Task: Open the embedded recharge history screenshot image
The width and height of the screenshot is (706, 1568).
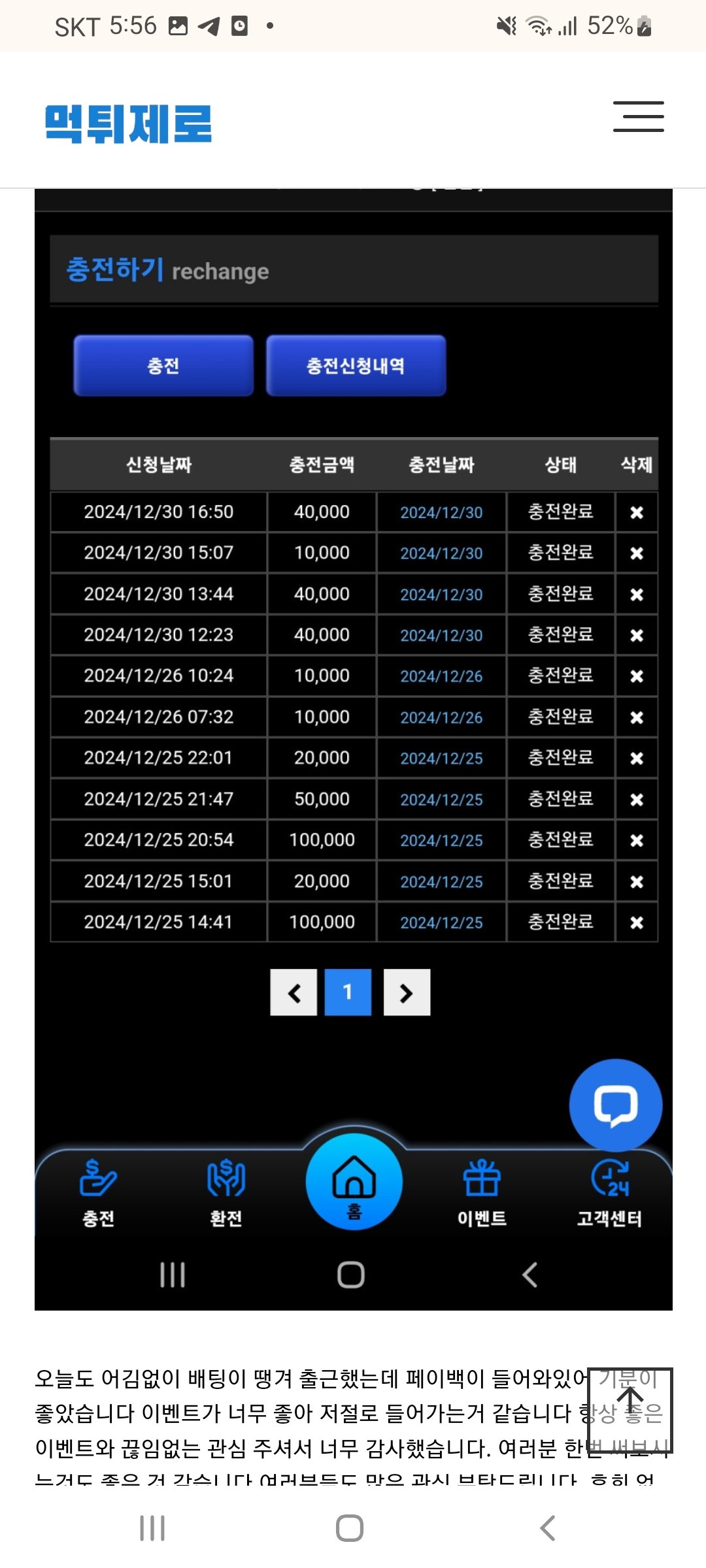Action: [353, 719]
